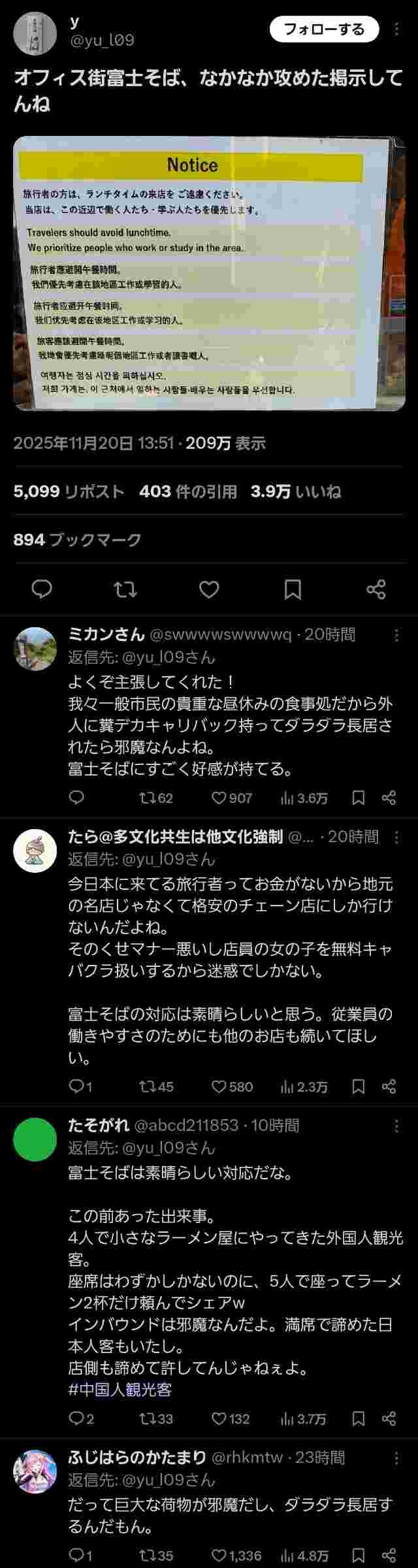Bookmark たそがれ's reply
Viewport: 418px width, 1568px height.
(359, 1418)
